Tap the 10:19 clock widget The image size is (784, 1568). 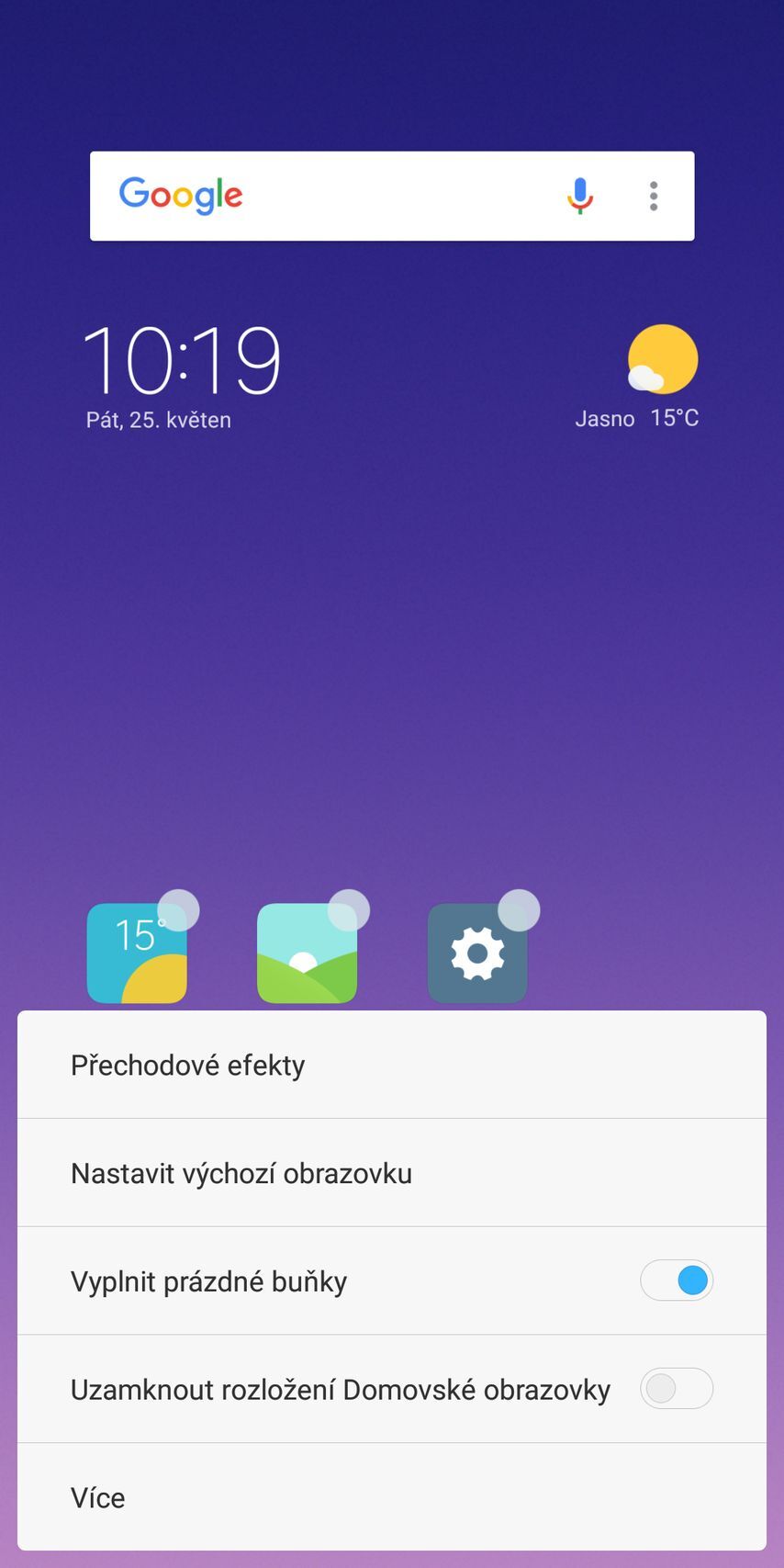(181, 361)
